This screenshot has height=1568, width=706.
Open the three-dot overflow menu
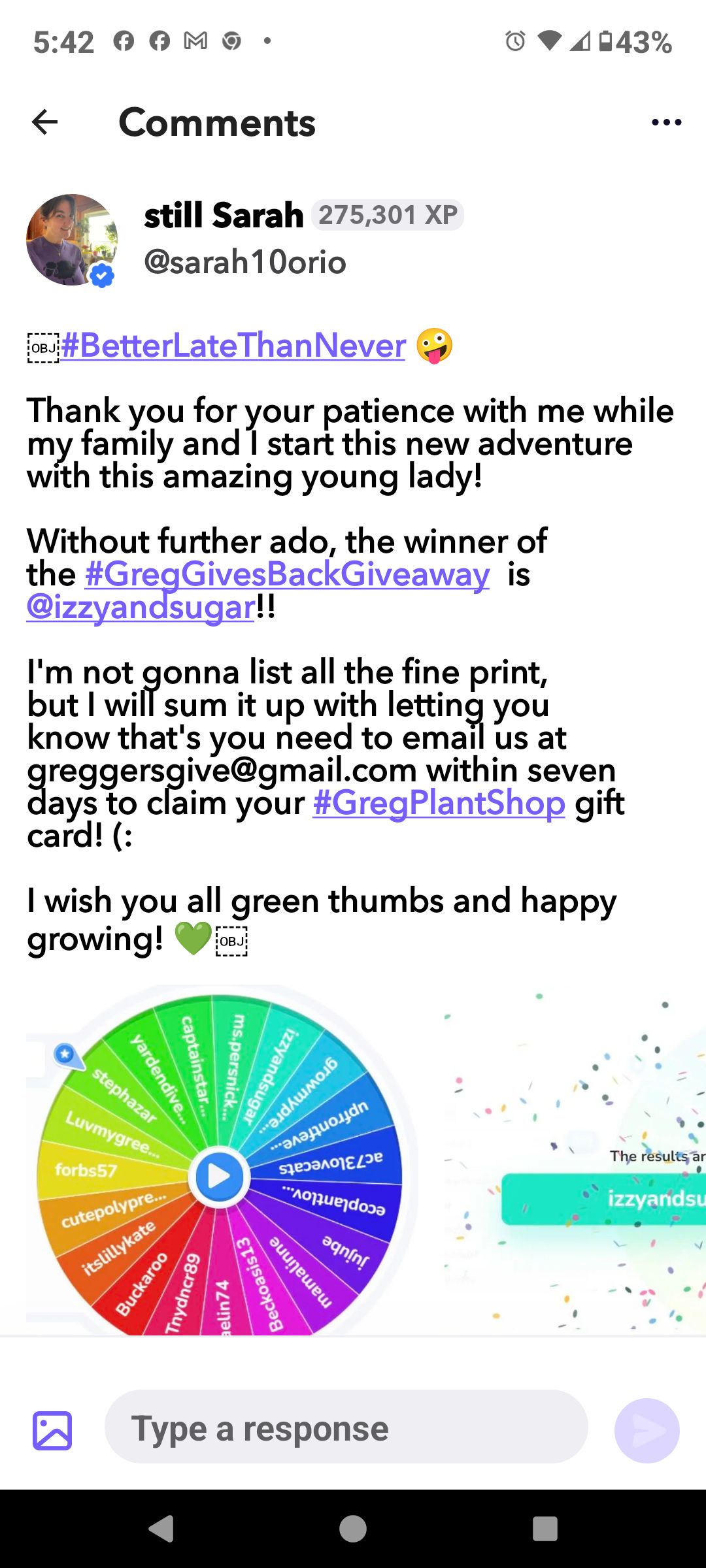tap(667, 122)
